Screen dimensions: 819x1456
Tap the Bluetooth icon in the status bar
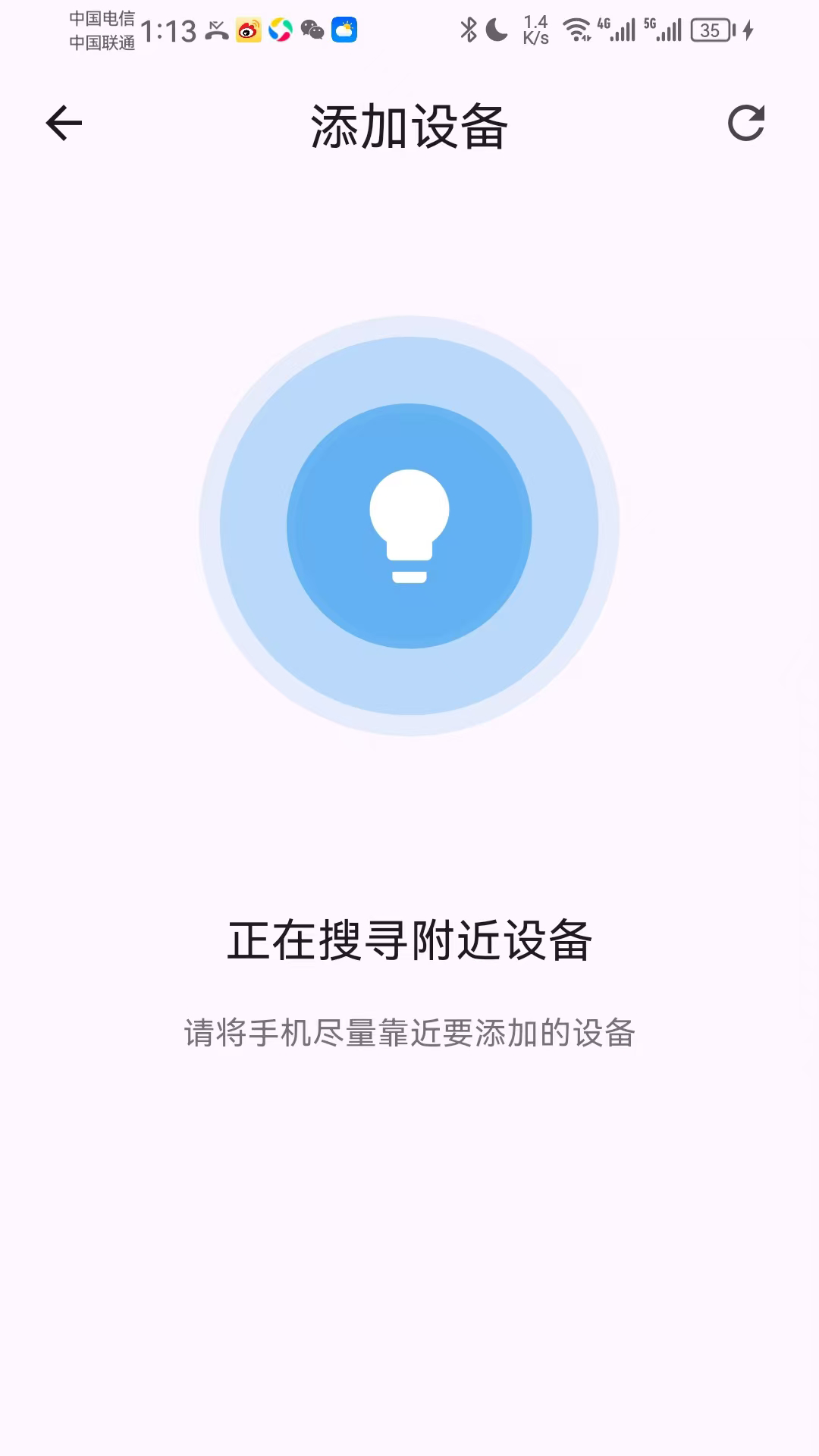point(469,29)
